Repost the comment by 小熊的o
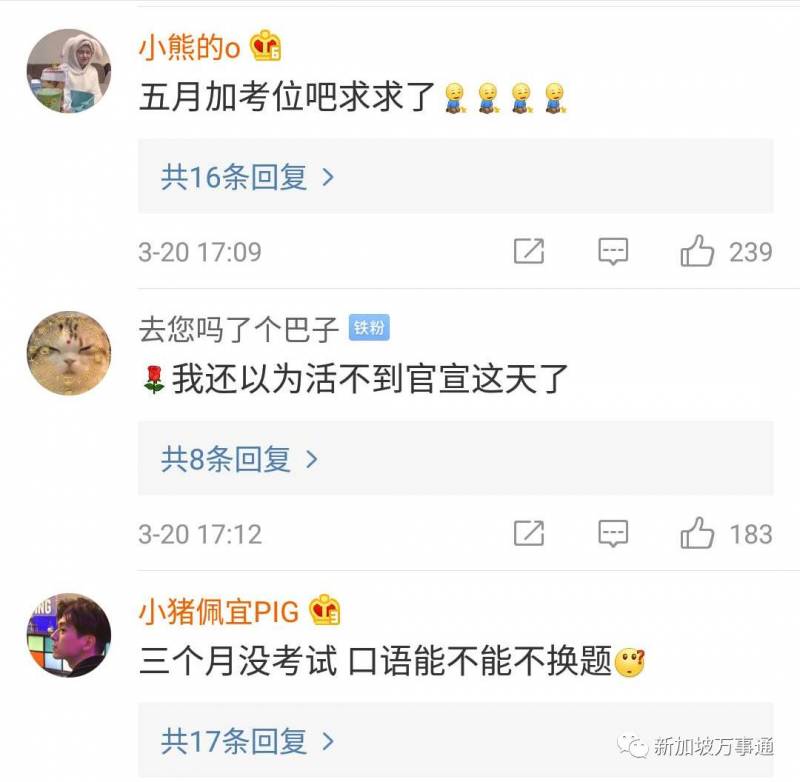Image resolution: width=800 pixels, height=782 pixels. pyautogui.click(x=529, y=252)
